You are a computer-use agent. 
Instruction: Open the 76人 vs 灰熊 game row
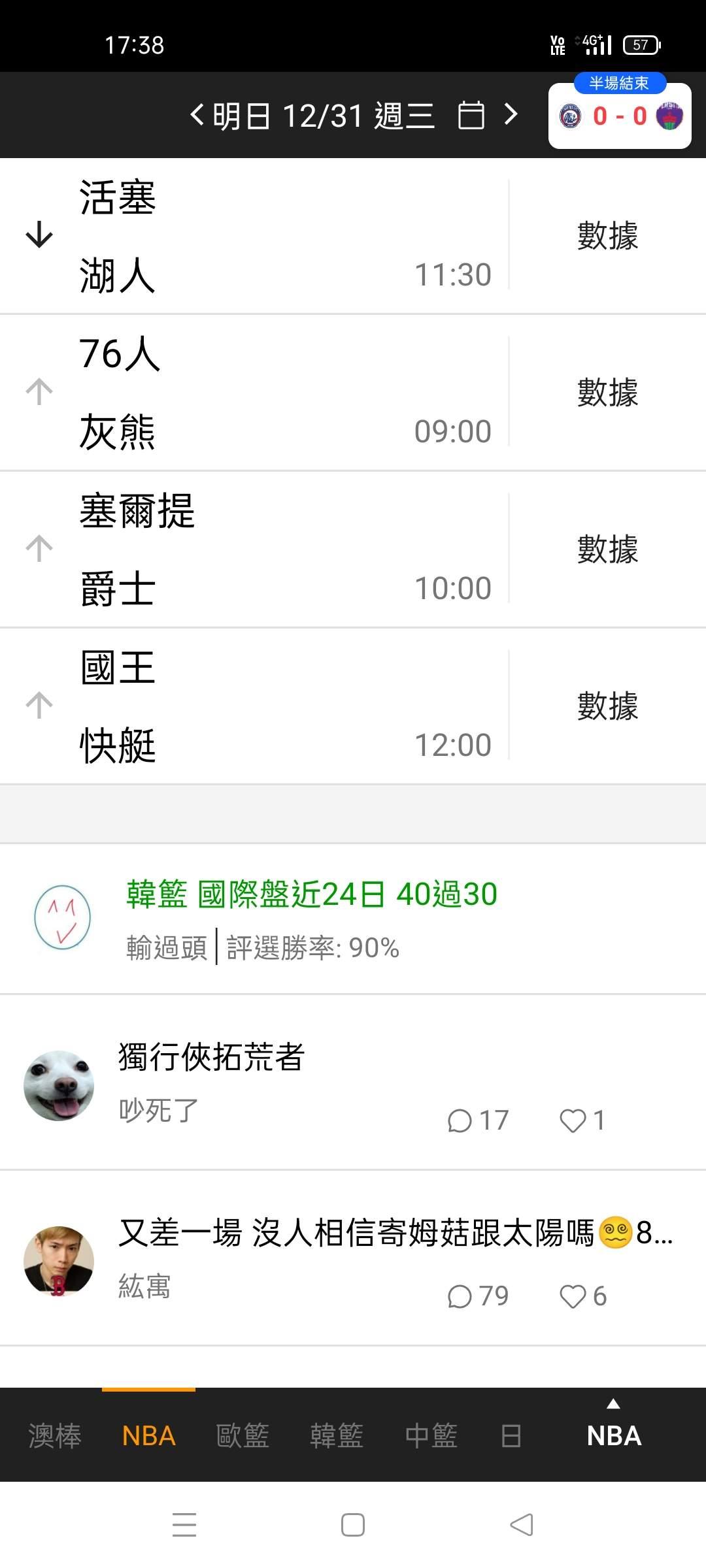261,393
